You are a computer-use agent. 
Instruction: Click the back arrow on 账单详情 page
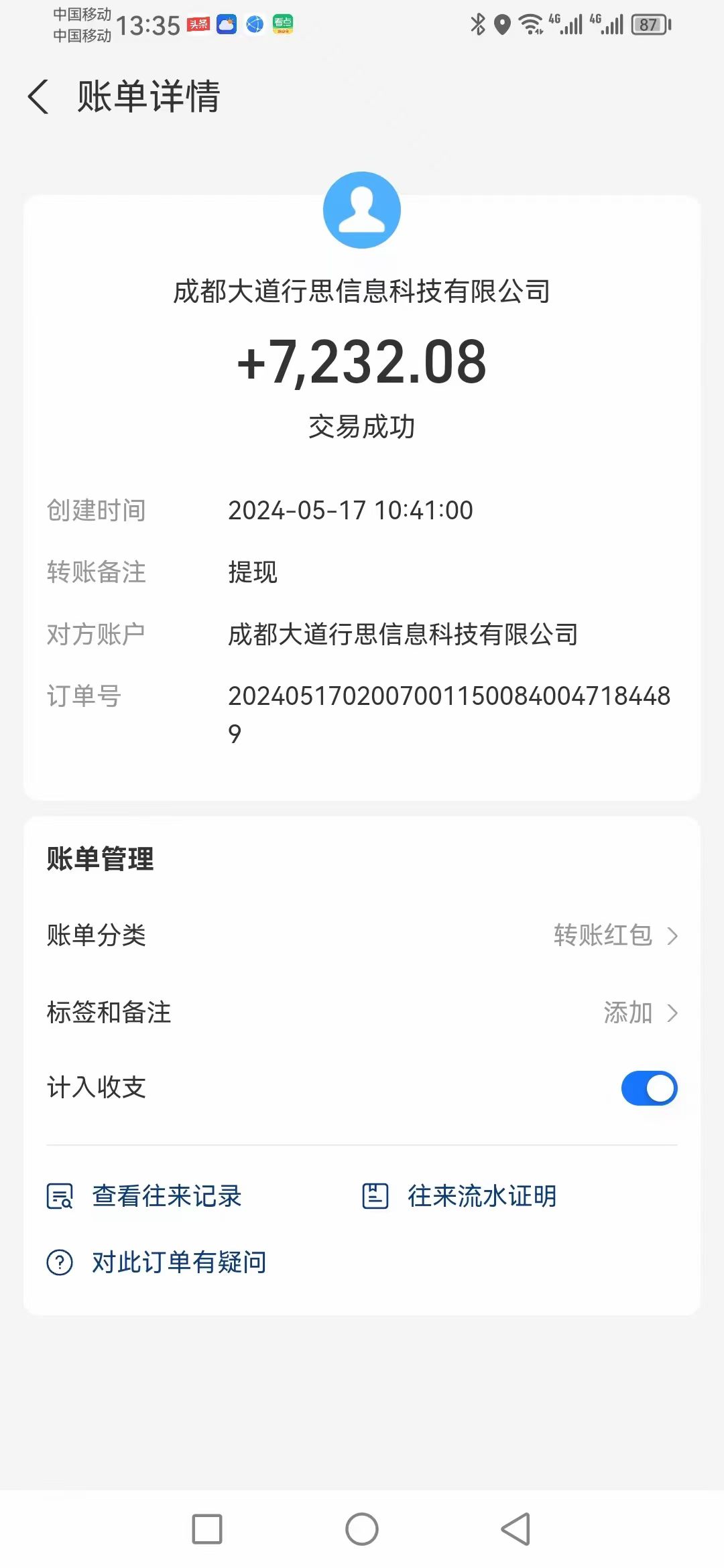pos(38,97)
